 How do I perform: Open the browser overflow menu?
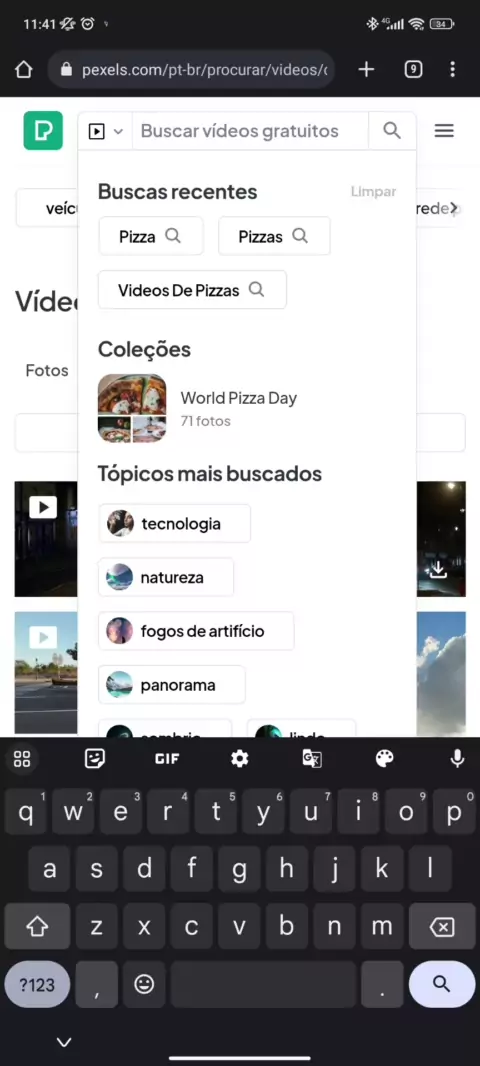(453, 69)
